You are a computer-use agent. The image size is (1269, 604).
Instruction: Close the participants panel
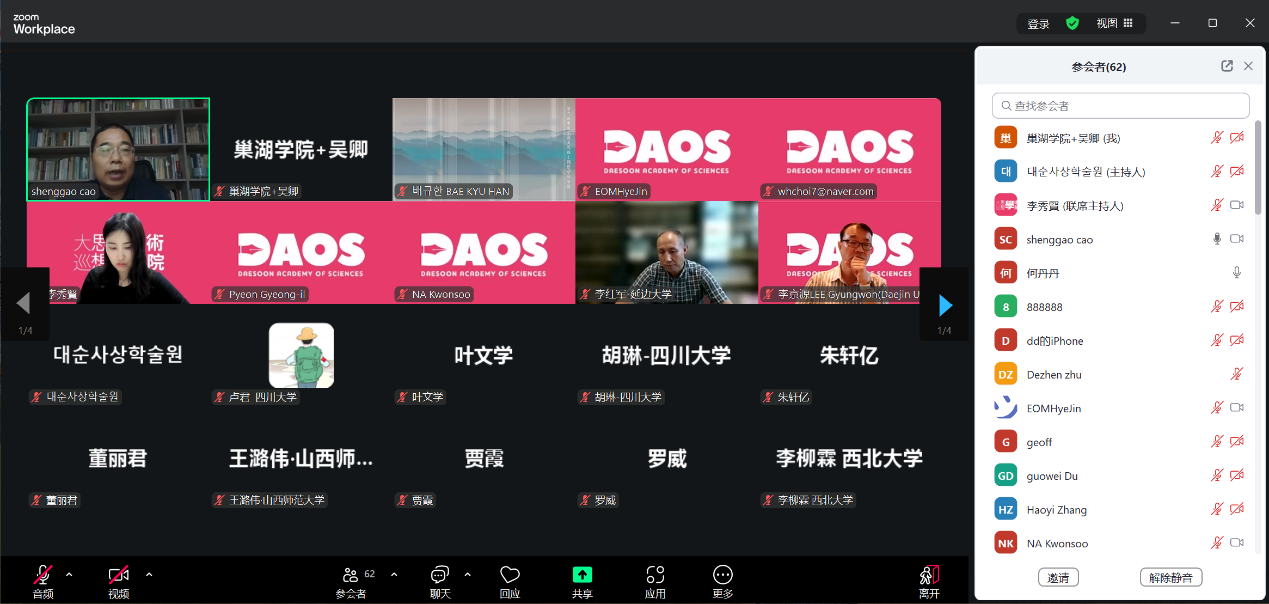1248,66
